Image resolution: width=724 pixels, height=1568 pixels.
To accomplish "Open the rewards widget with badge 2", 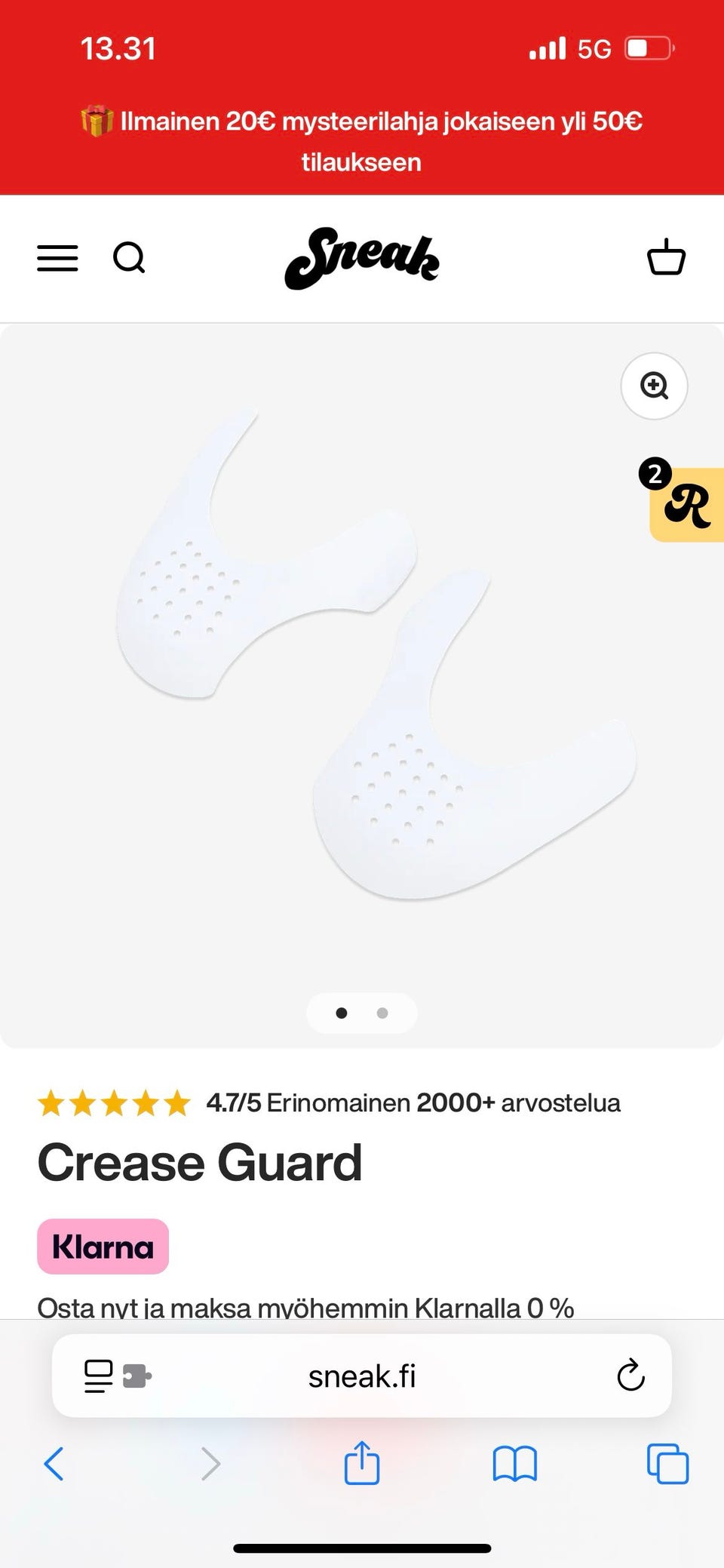I will 686,504.
